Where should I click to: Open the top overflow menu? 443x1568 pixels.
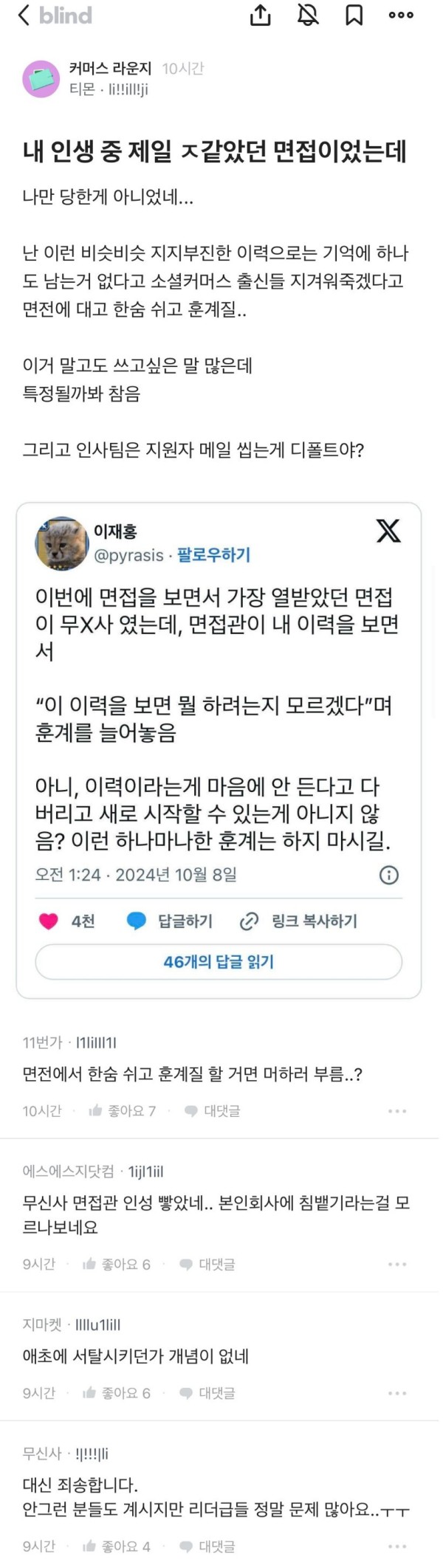401,15
